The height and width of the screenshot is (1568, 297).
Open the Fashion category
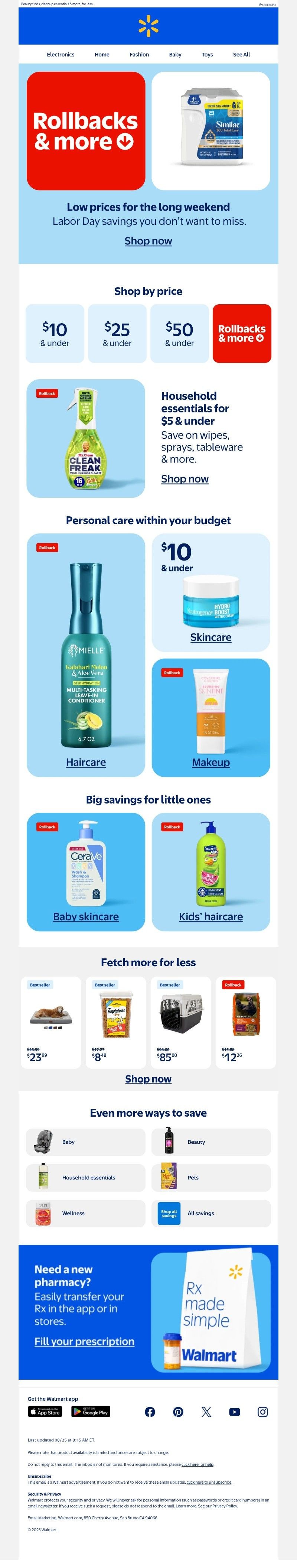[139, 55]
